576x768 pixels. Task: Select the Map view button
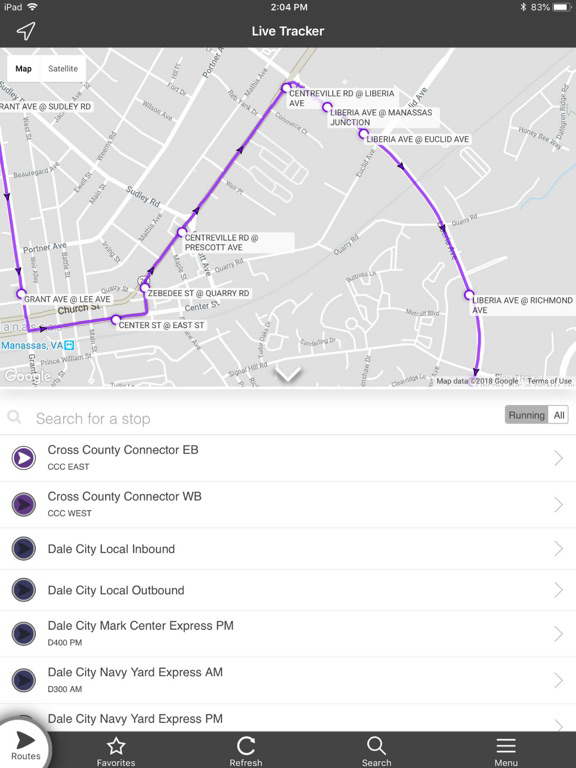click(24, 69)
